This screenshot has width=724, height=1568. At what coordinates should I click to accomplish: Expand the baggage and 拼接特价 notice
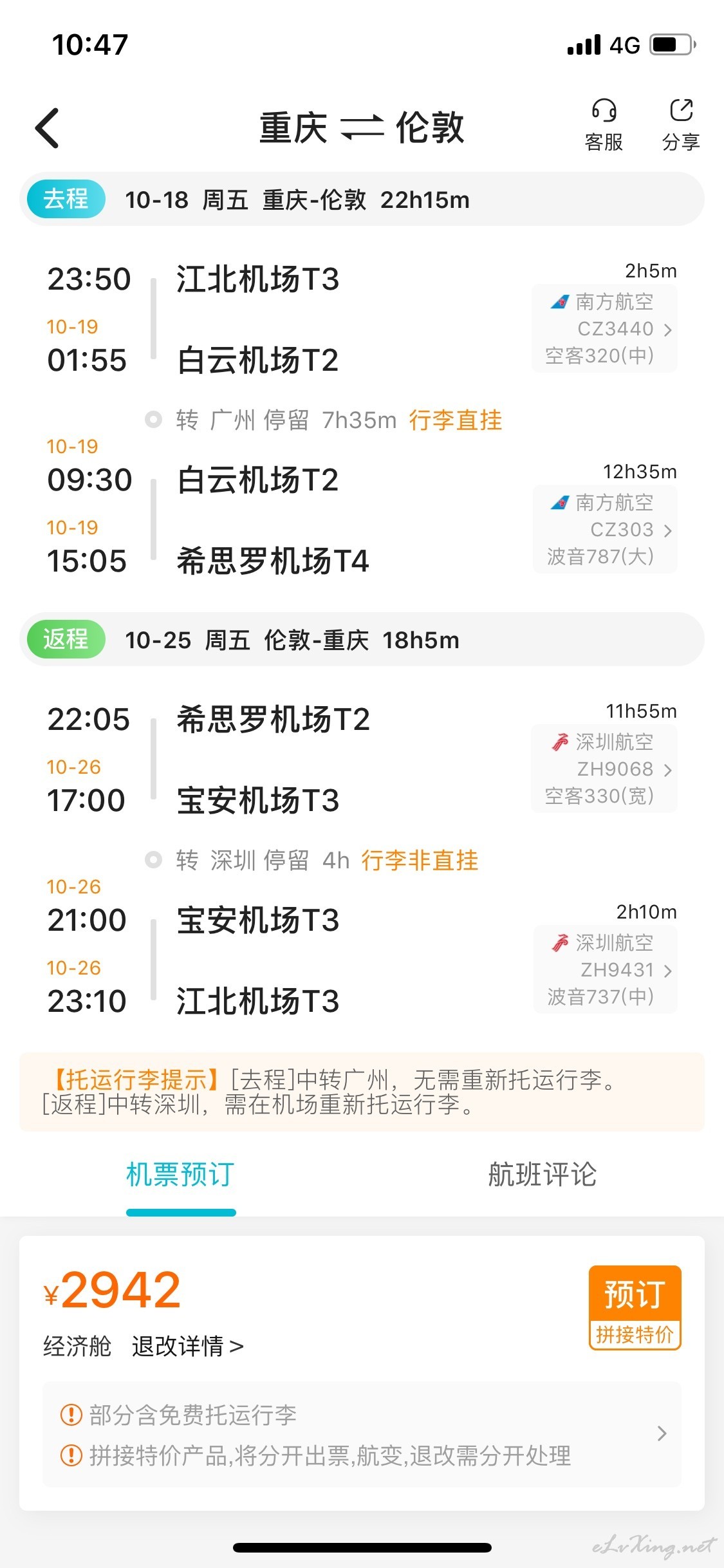pos(362,1434)
